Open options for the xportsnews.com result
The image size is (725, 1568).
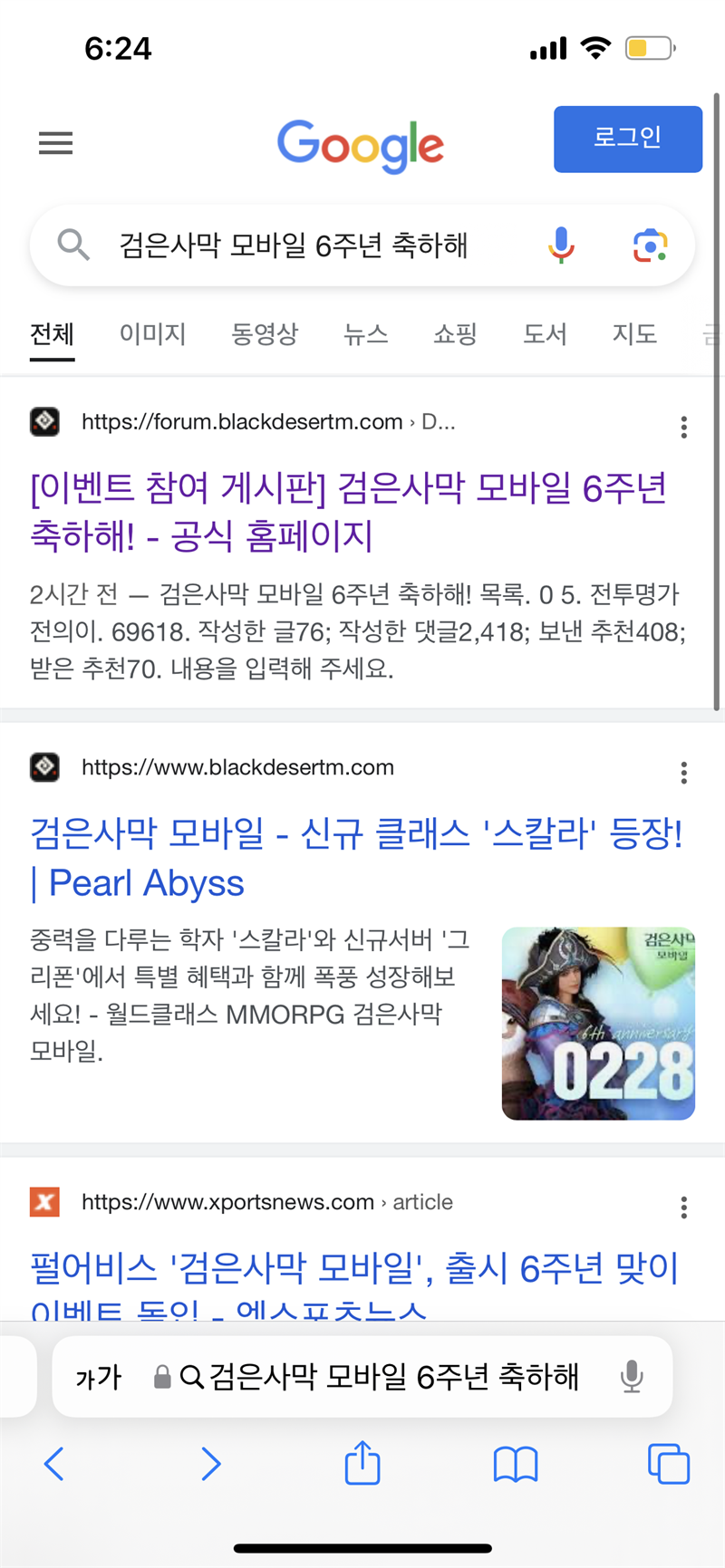click(x=683, y=1207)
